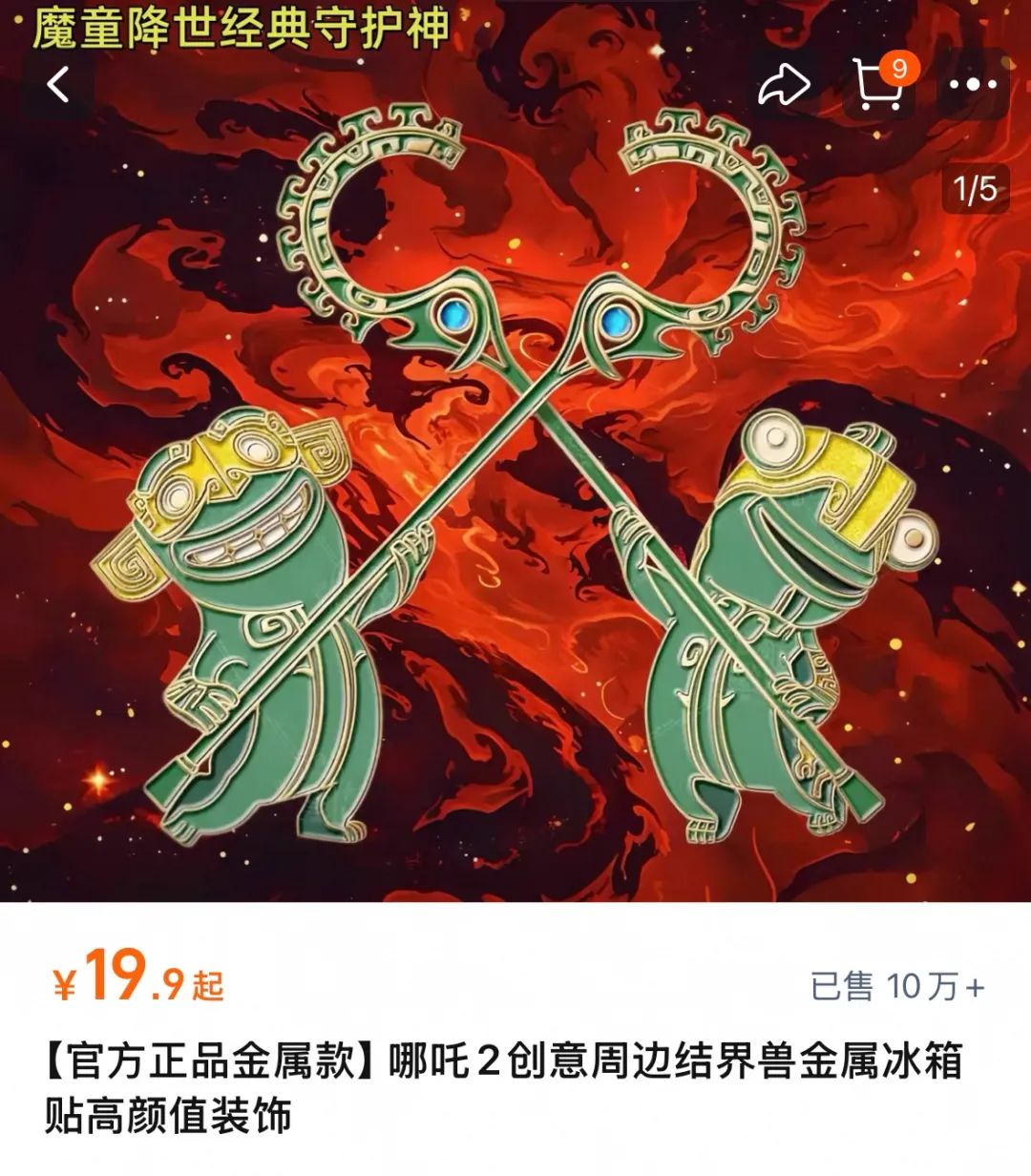
Task: Go back to the previous page
Action: click(59, 84)
